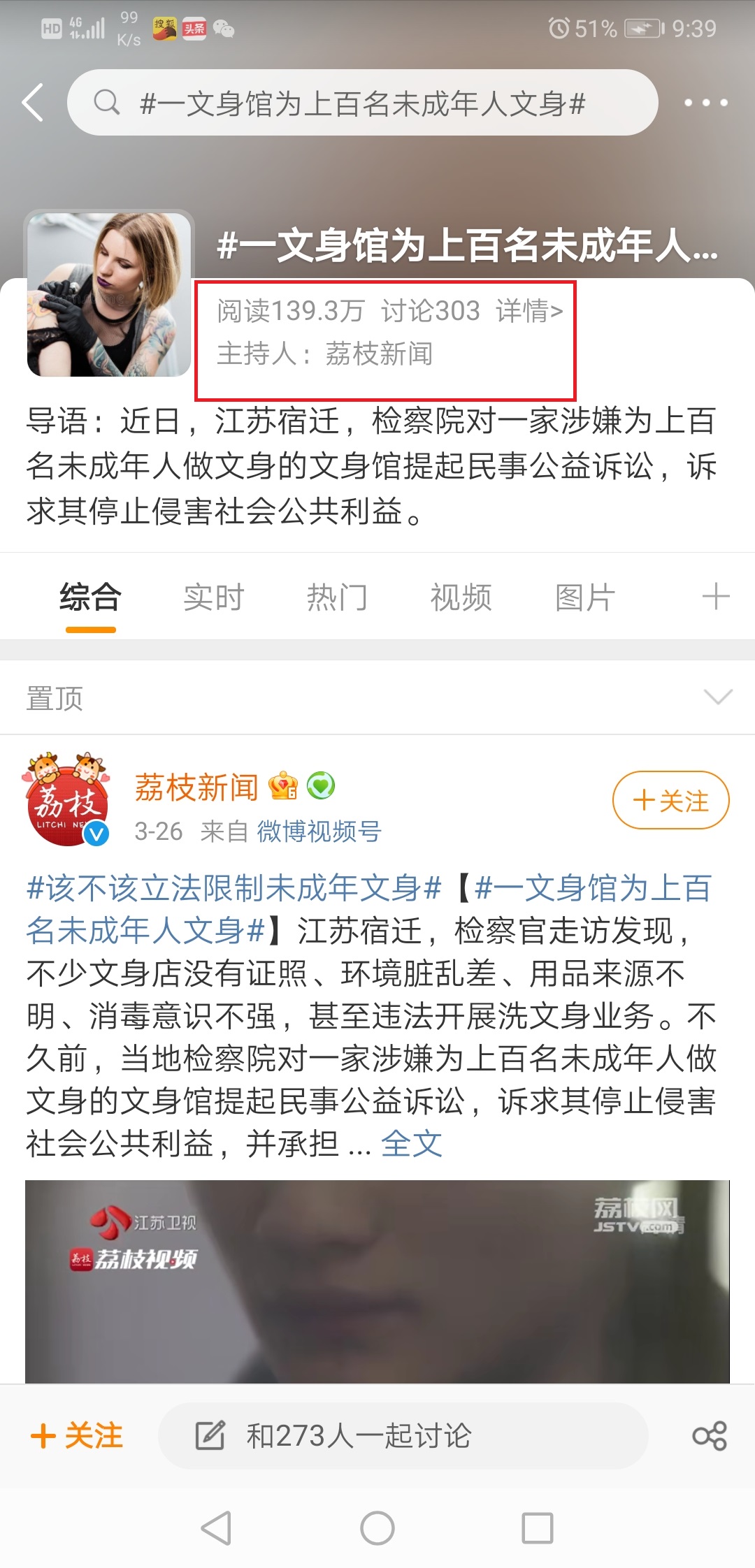This screenshot has height=1568, width=755.
Task: Join discussion via 和273人一起讨论 field
Action: [x=403, y=1436]
